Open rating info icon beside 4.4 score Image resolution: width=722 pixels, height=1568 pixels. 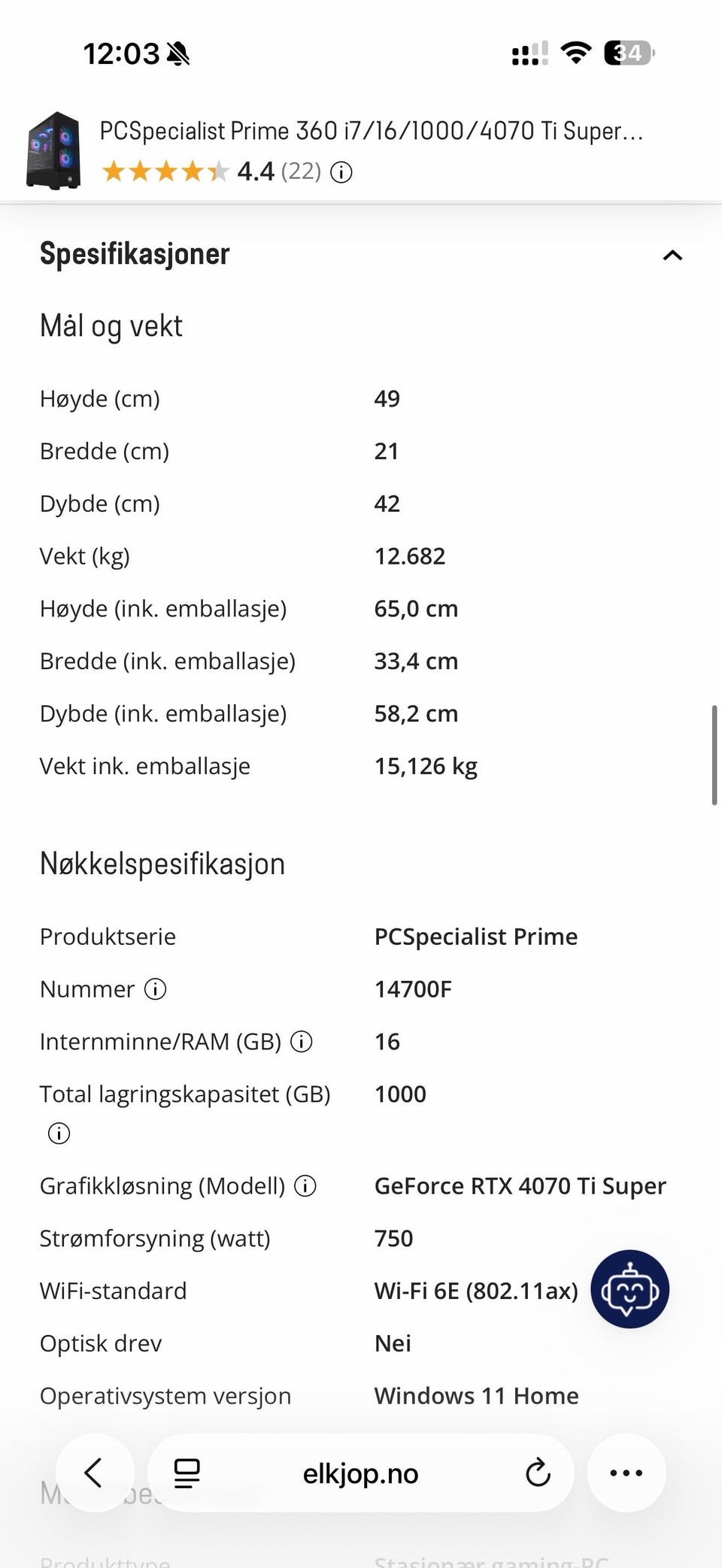click(341, 173)
